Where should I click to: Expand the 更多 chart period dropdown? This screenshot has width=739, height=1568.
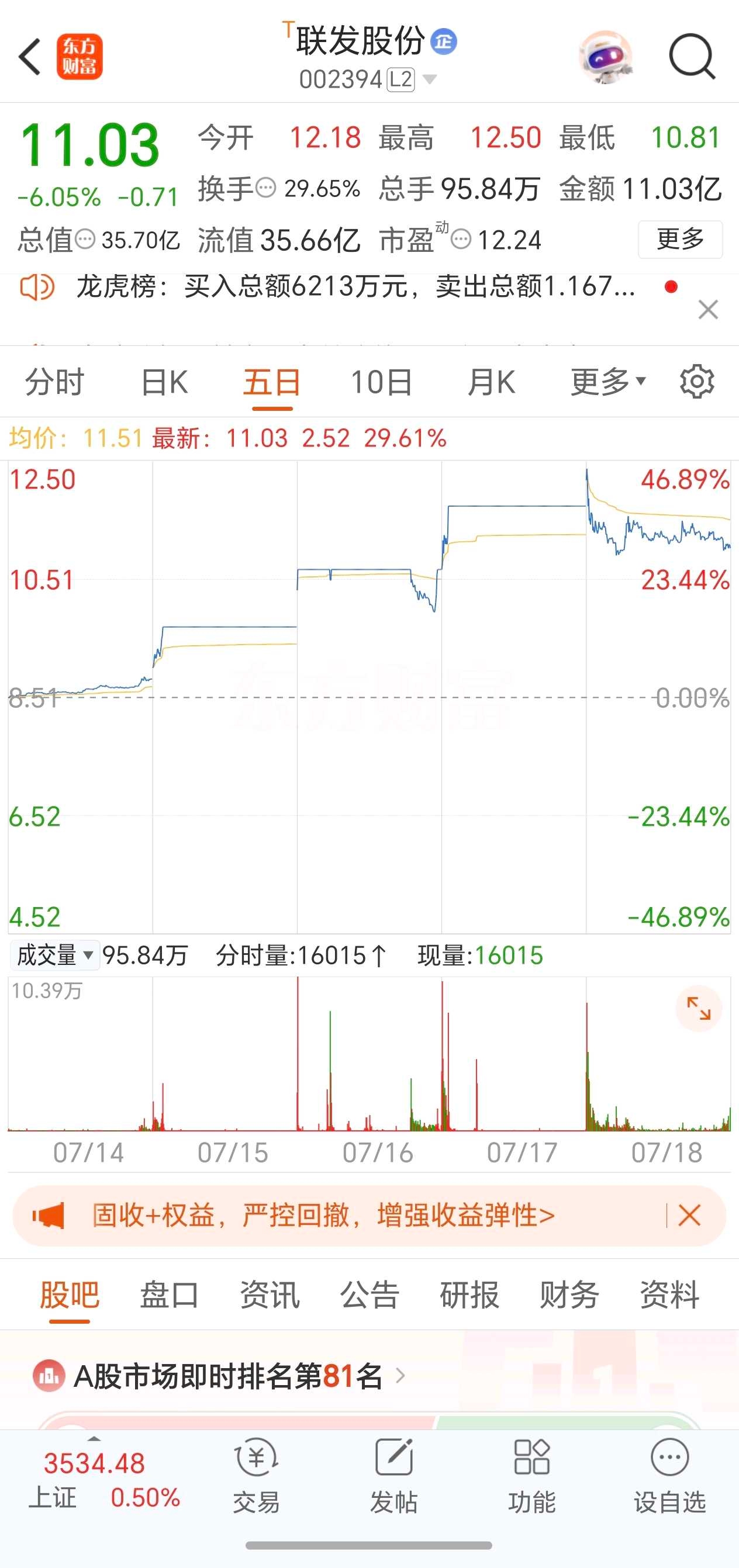[x=607, y=382]
